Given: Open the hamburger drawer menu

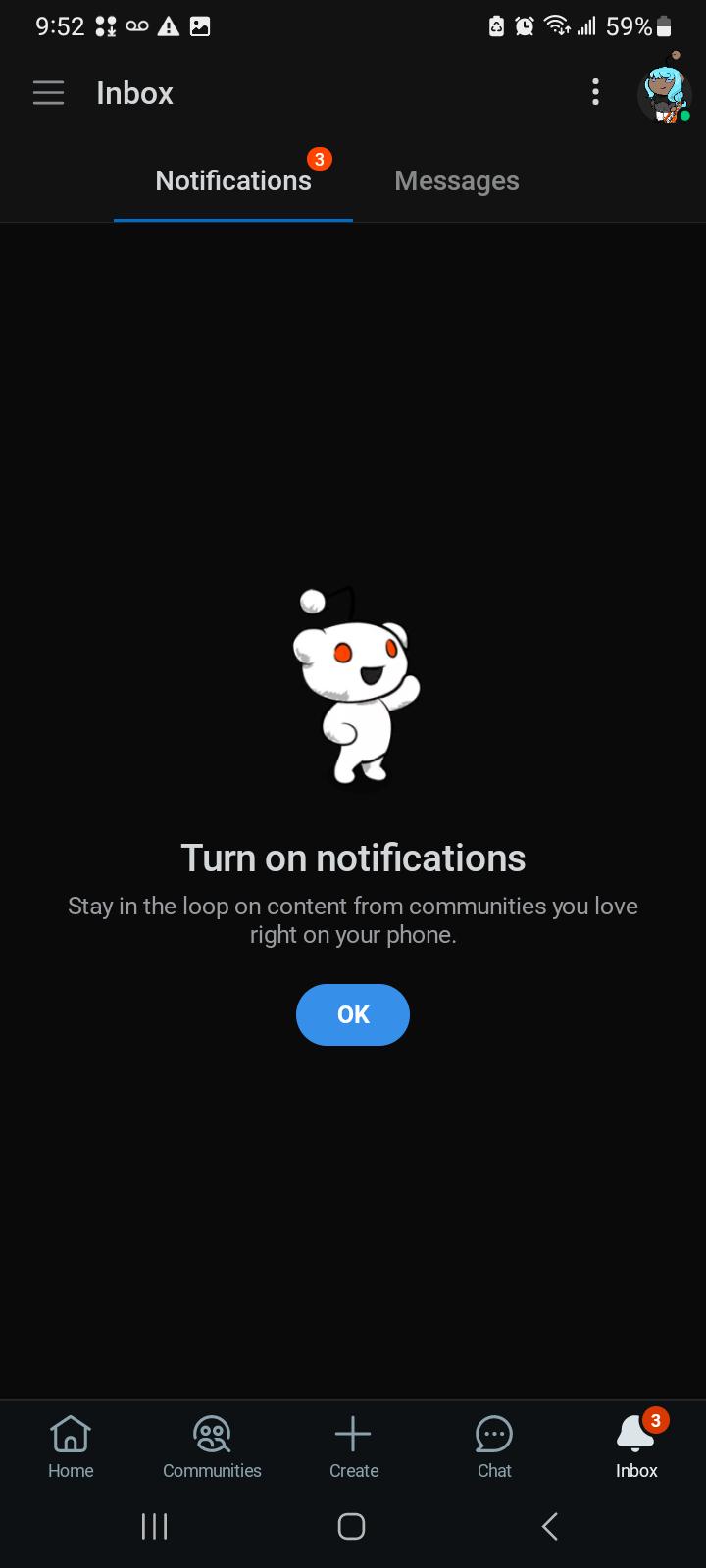Looking at the screenshot, I should pos(48,93).
